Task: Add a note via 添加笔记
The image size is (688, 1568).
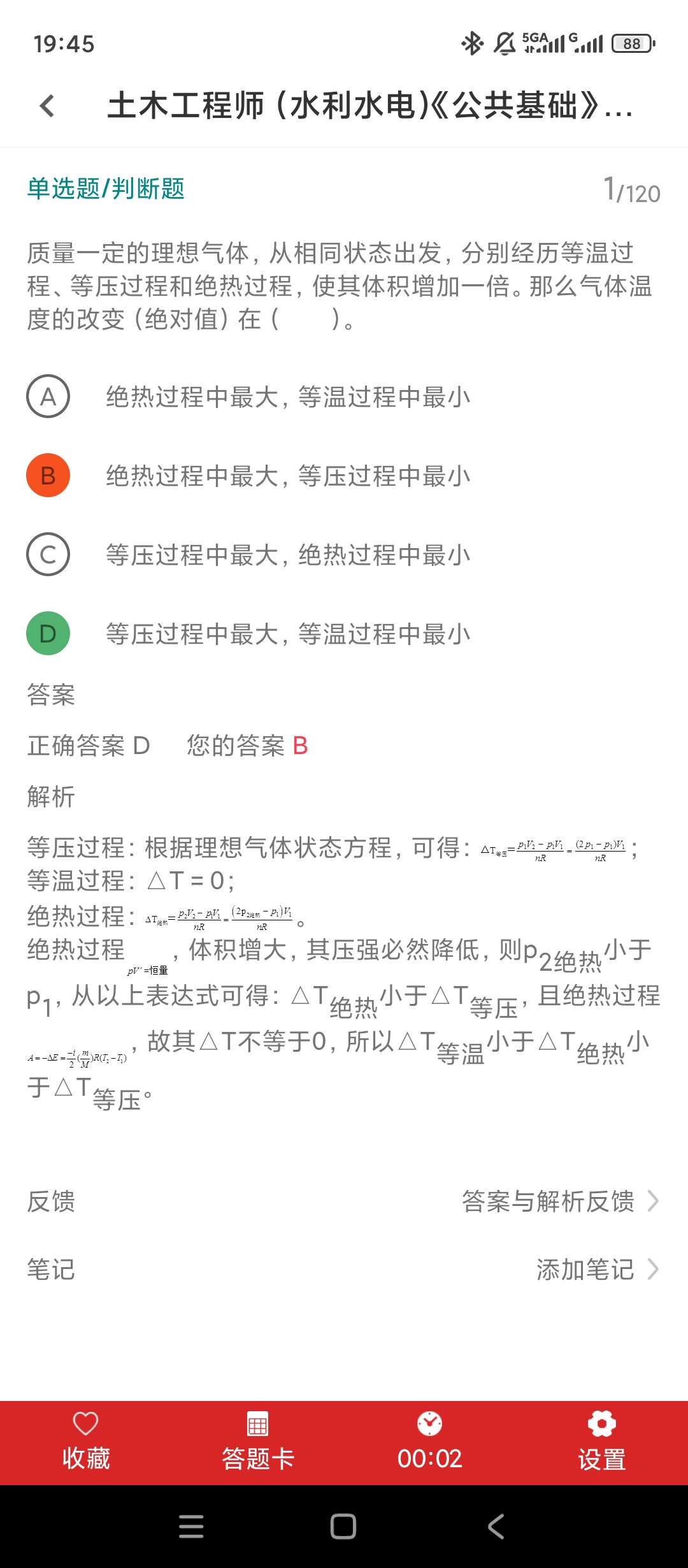Action: coord(598,1269)
